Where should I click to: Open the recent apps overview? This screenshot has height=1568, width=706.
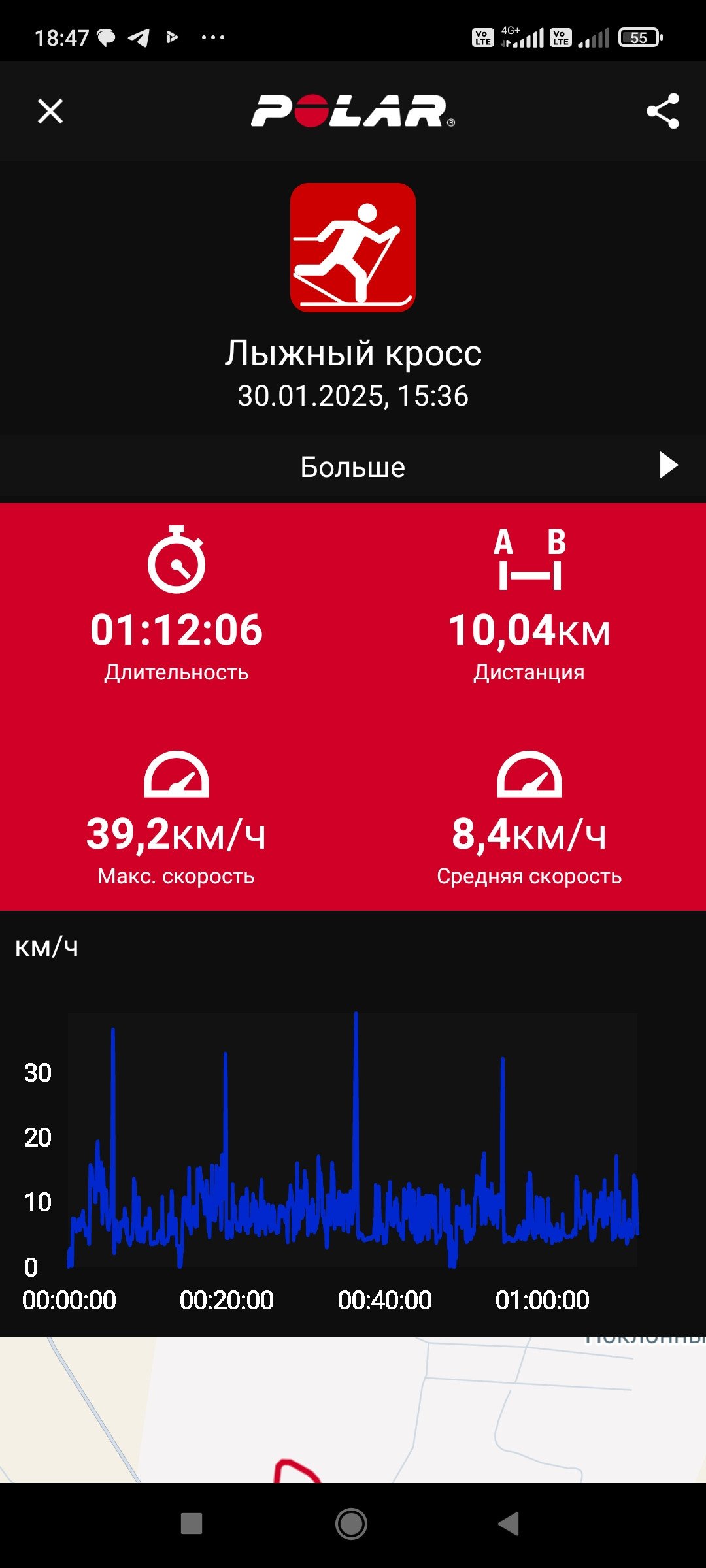pos(192,1524)
